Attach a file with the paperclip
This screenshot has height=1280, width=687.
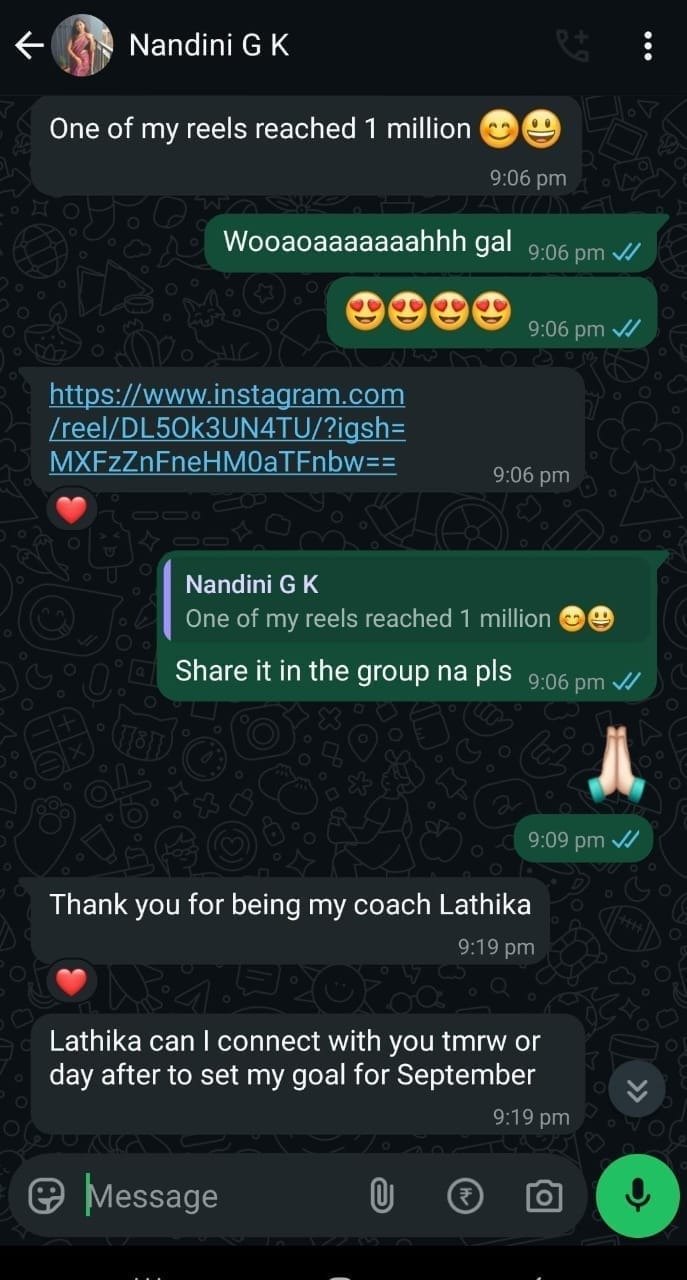point(382,1196)
